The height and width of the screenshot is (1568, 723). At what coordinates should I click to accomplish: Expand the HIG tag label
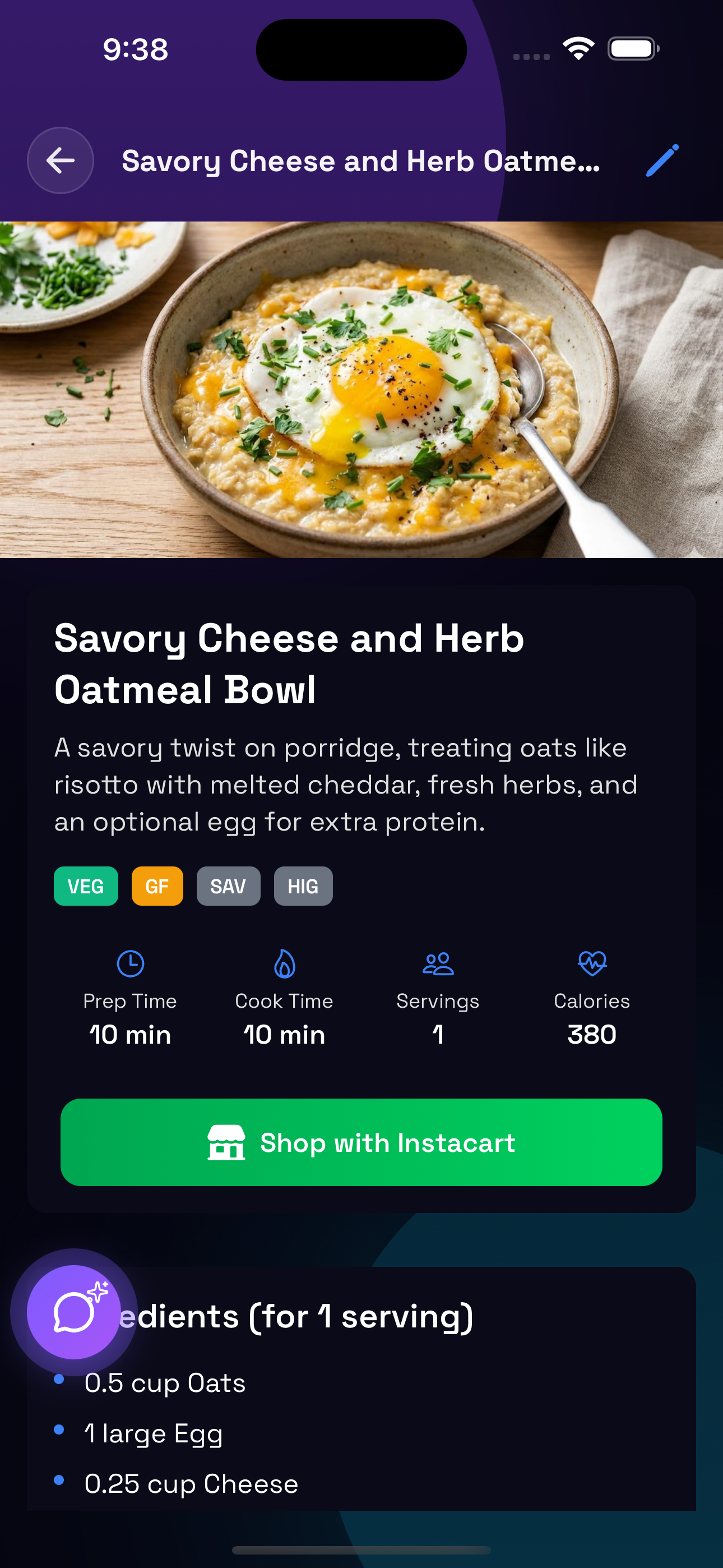(303, 886)
